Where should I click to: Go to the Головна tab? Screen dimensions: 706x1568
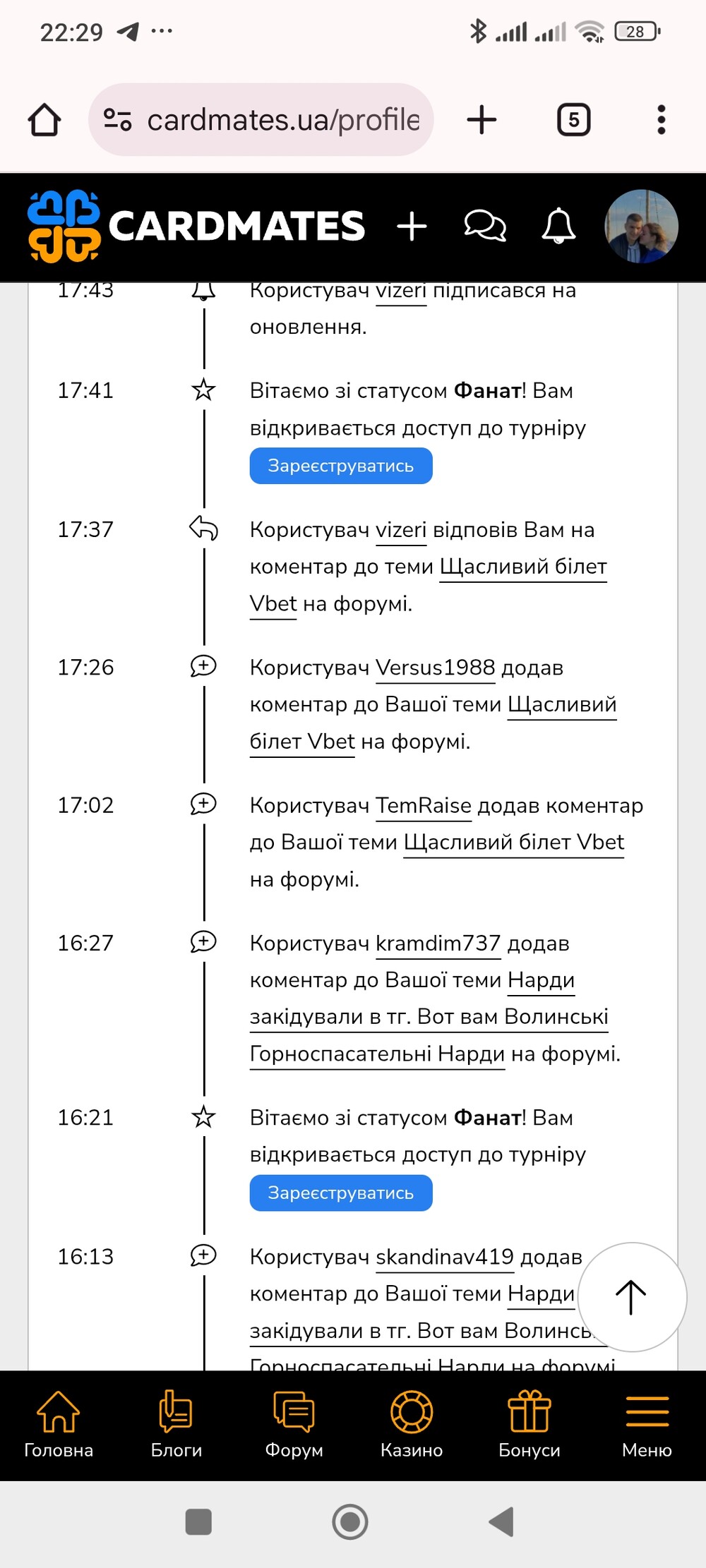tap(59, 1425)
